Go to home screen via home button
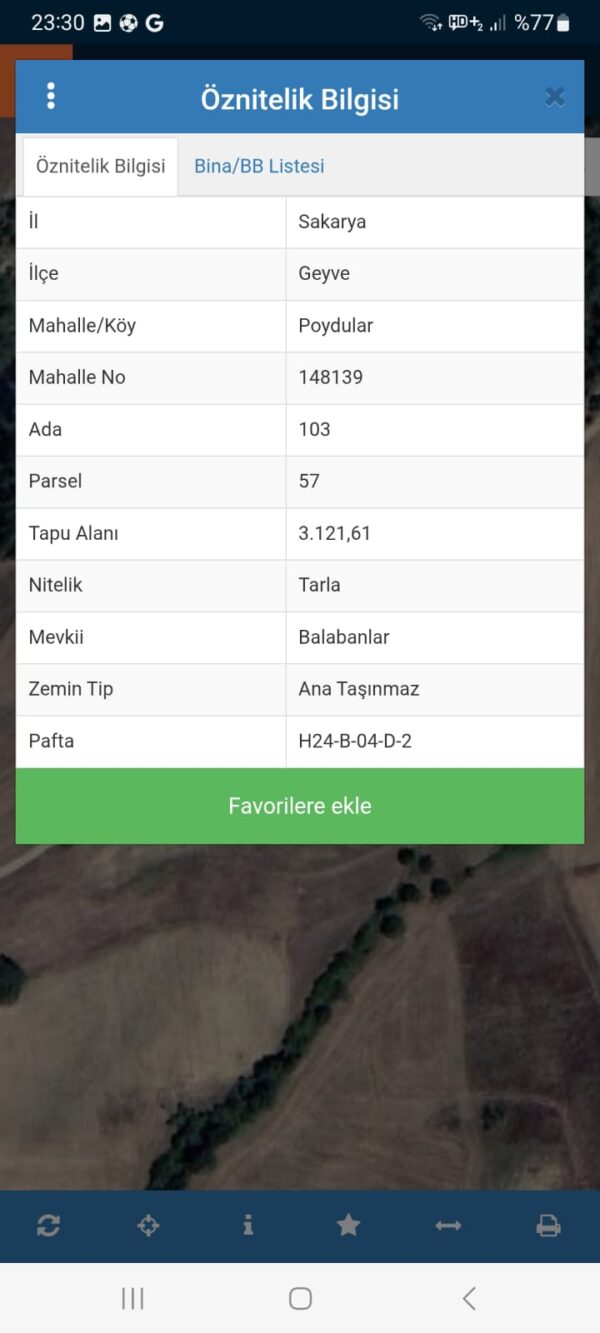Image resolution: width=600 pixels, height=1333 pixels. click(300, 1298)
